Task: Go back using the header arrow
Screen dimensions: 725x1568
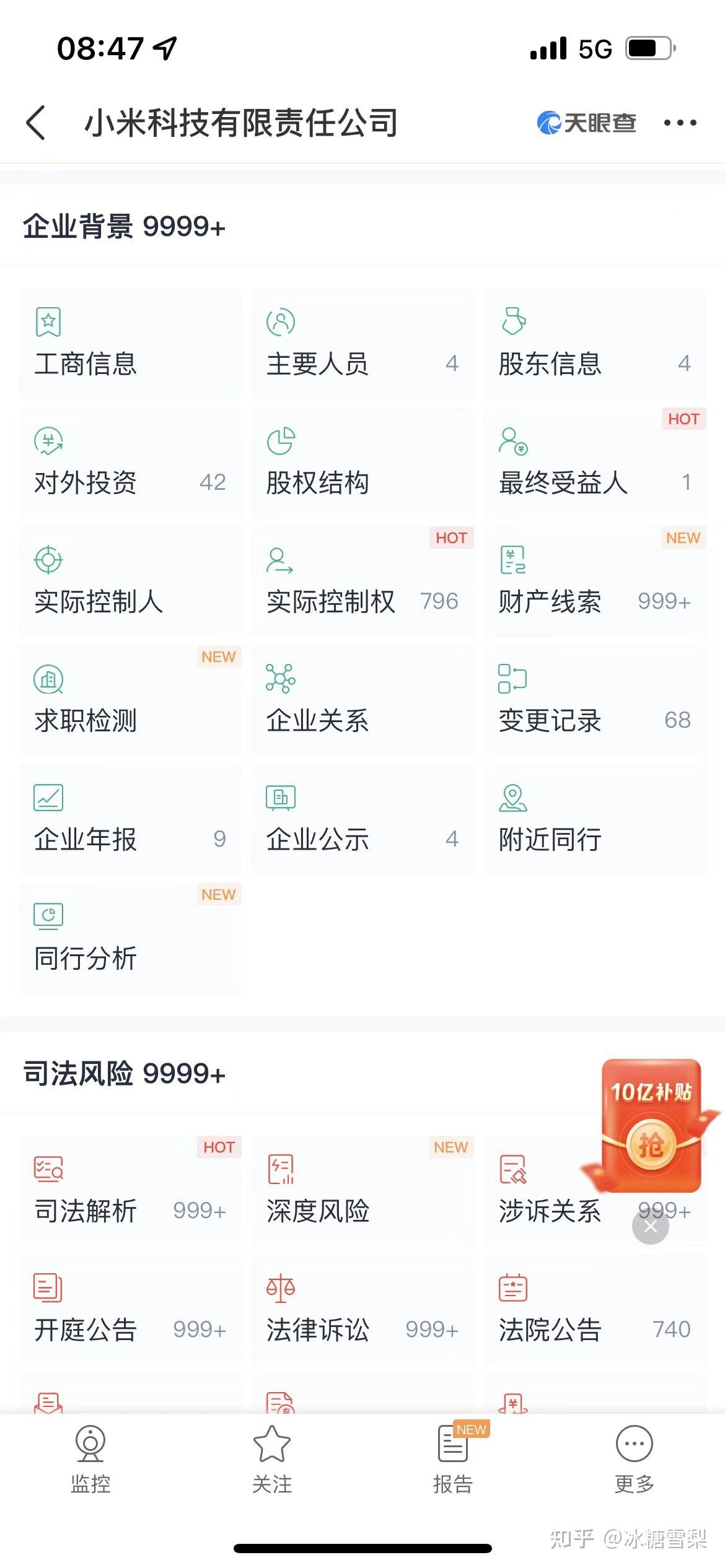Action: click(x=36, y=123)
